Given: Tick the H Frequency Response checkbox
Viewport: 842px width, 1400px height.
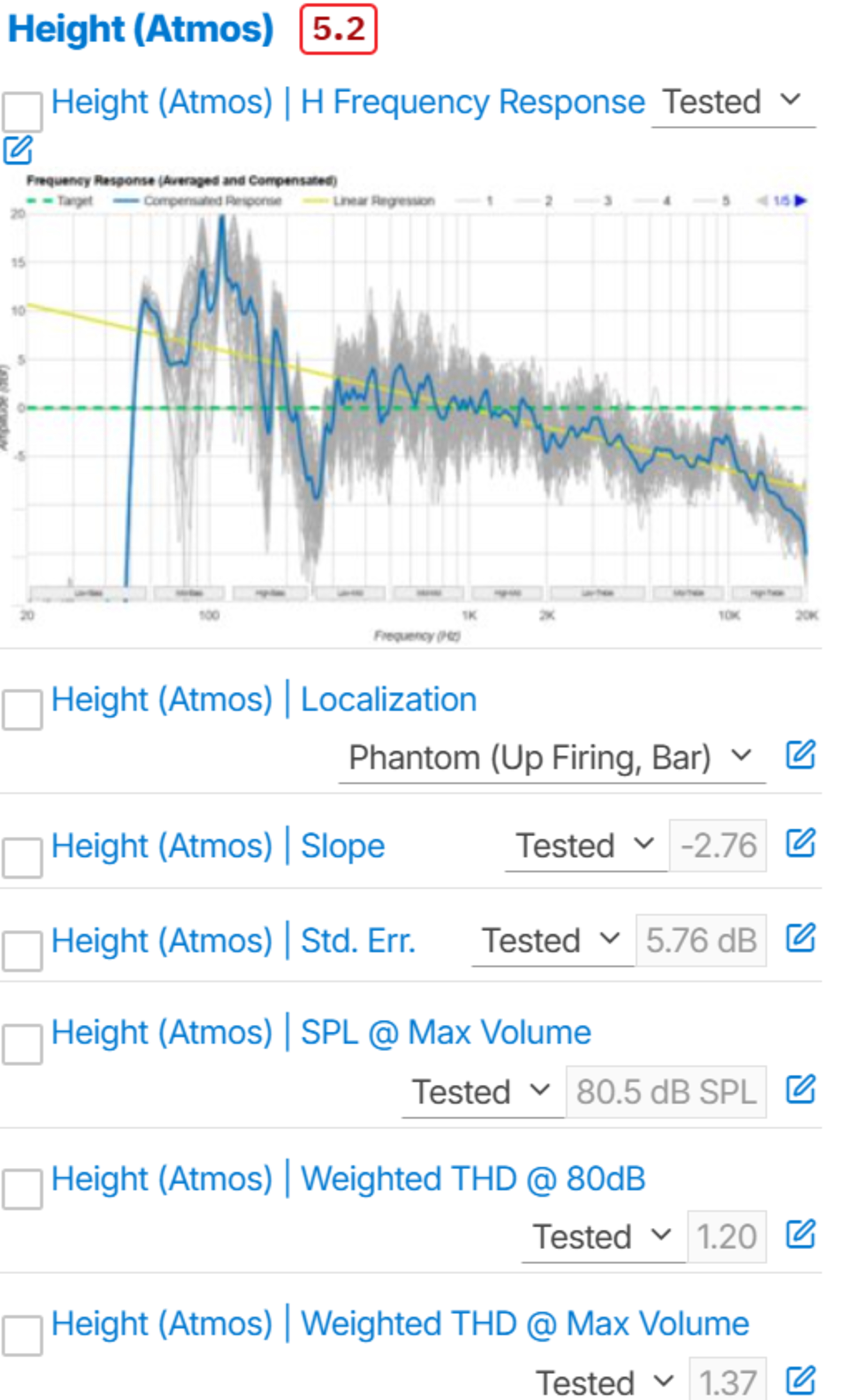Looking at the screenshot, I should pos(22,112).
